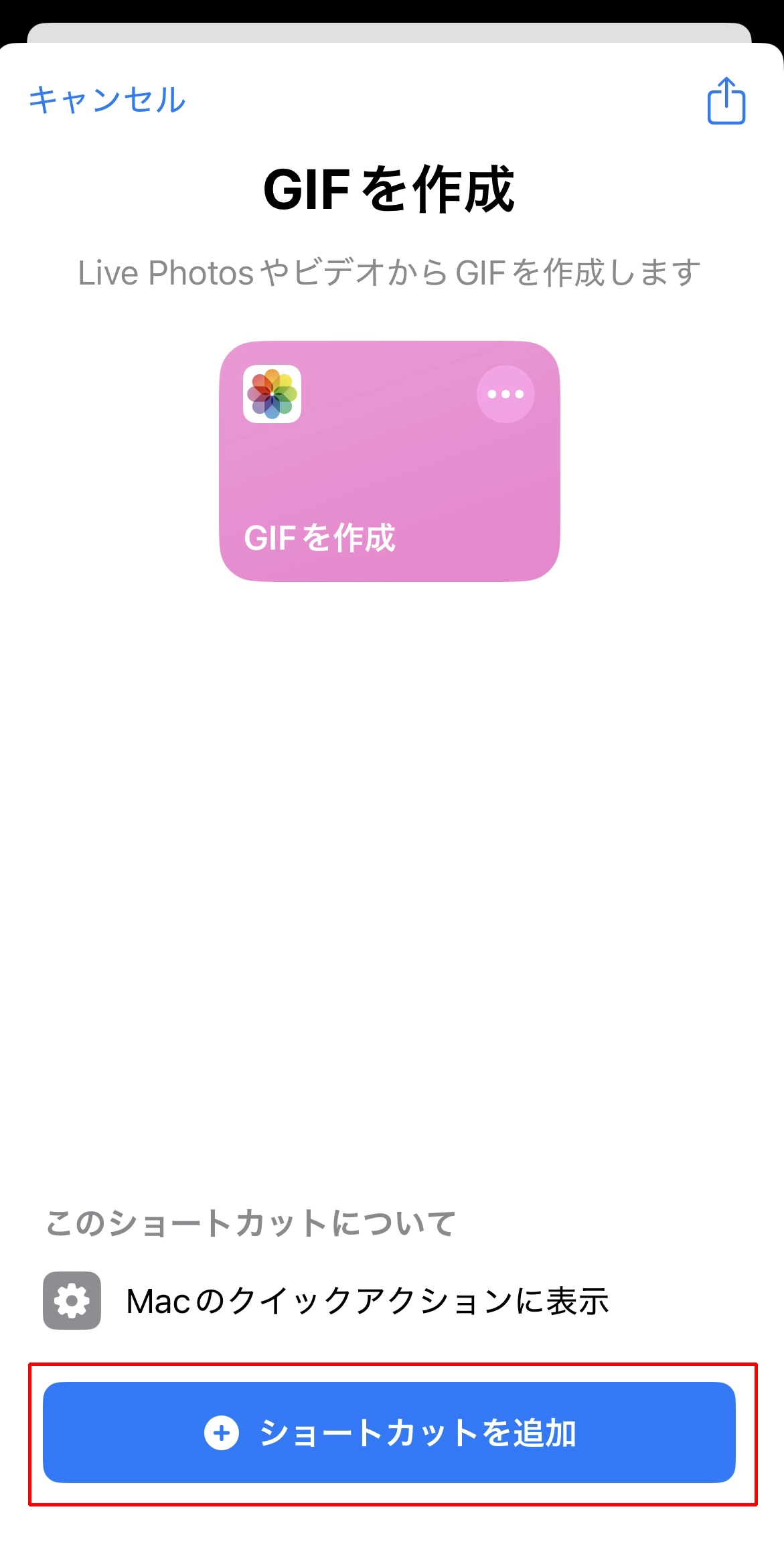
Task: Open the share icon
Action: coord(726,100)
